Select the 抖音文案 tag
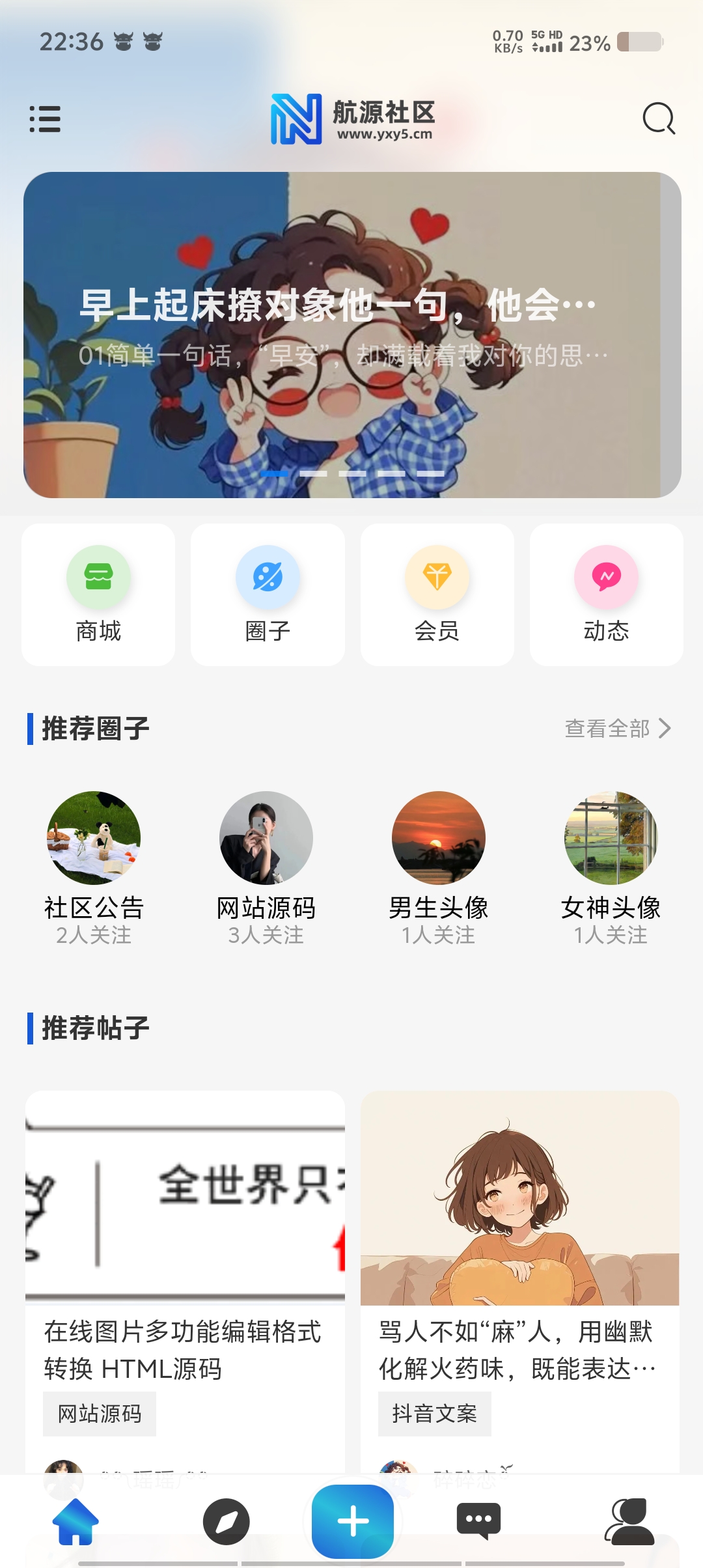Image resolution: width=703 pixels, height=1568 pixels. (x=434, y=1414)
